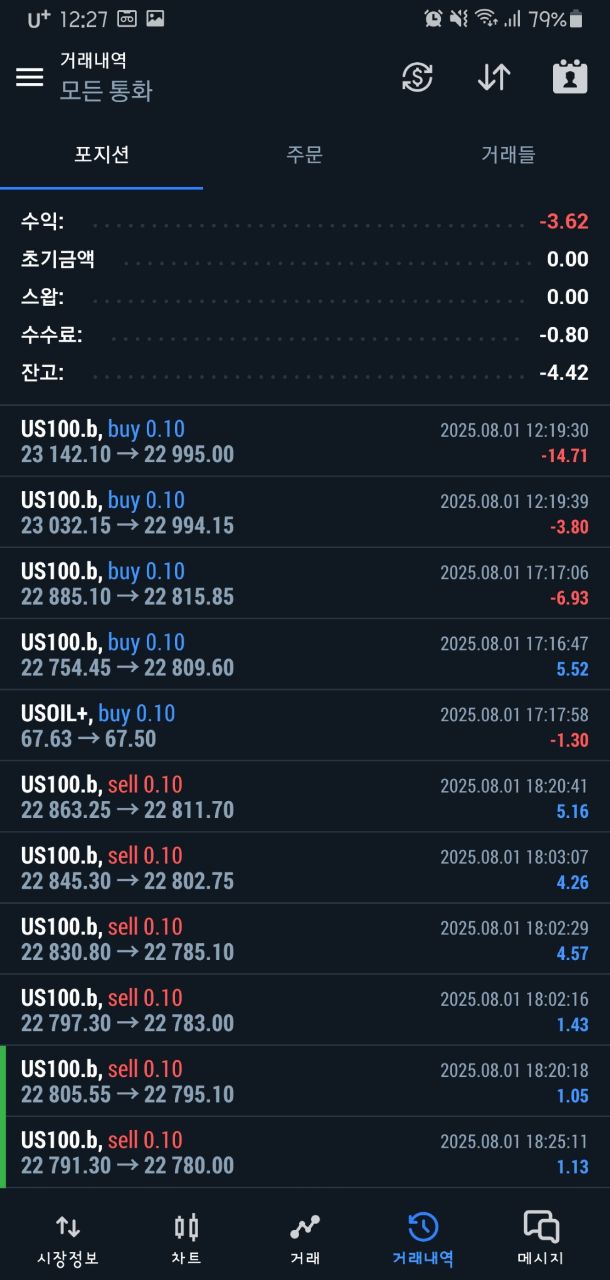Switch to the 차트 tab
Viewport: 610px width, 1280px height.
pyautogui.click(x=187, y=1238)
